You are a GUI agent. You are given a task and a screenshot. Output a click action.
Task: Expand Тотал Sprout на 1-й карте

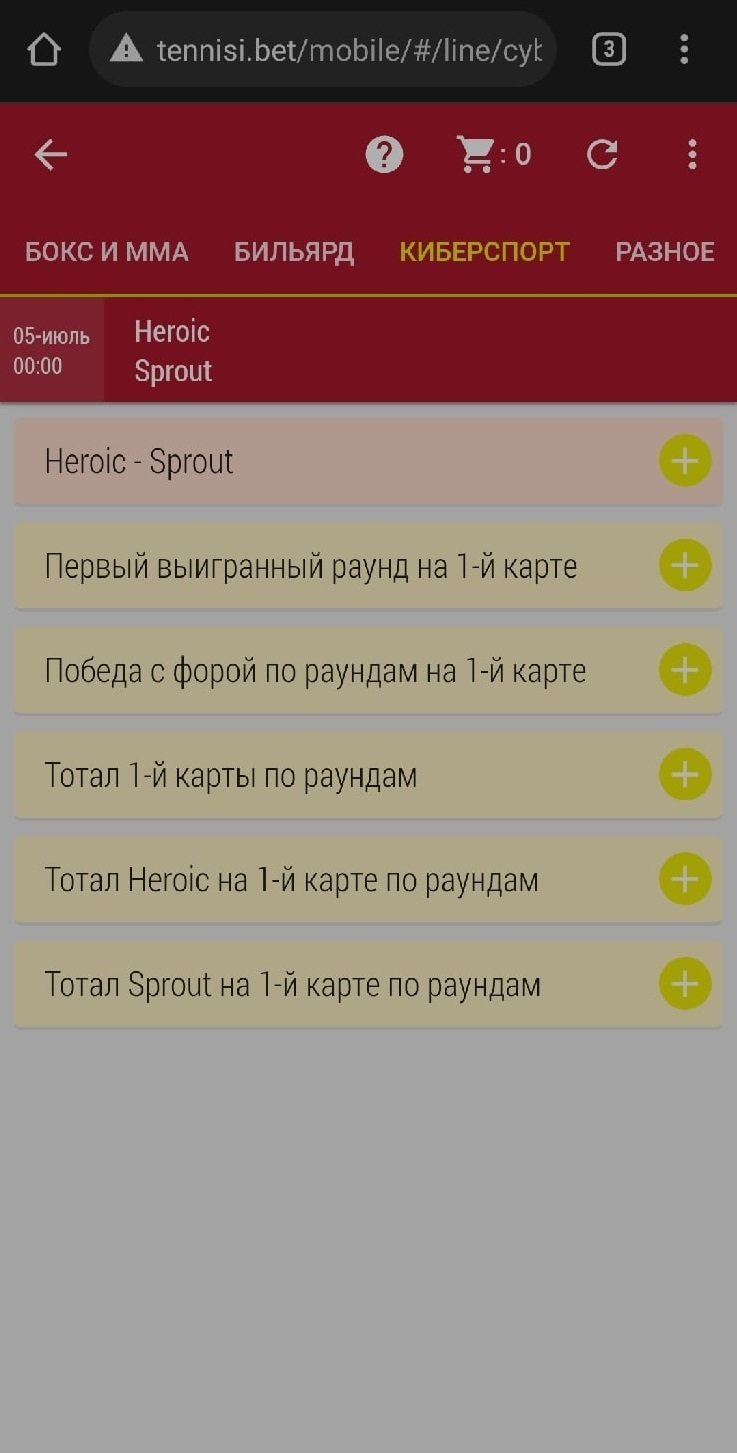685,984
